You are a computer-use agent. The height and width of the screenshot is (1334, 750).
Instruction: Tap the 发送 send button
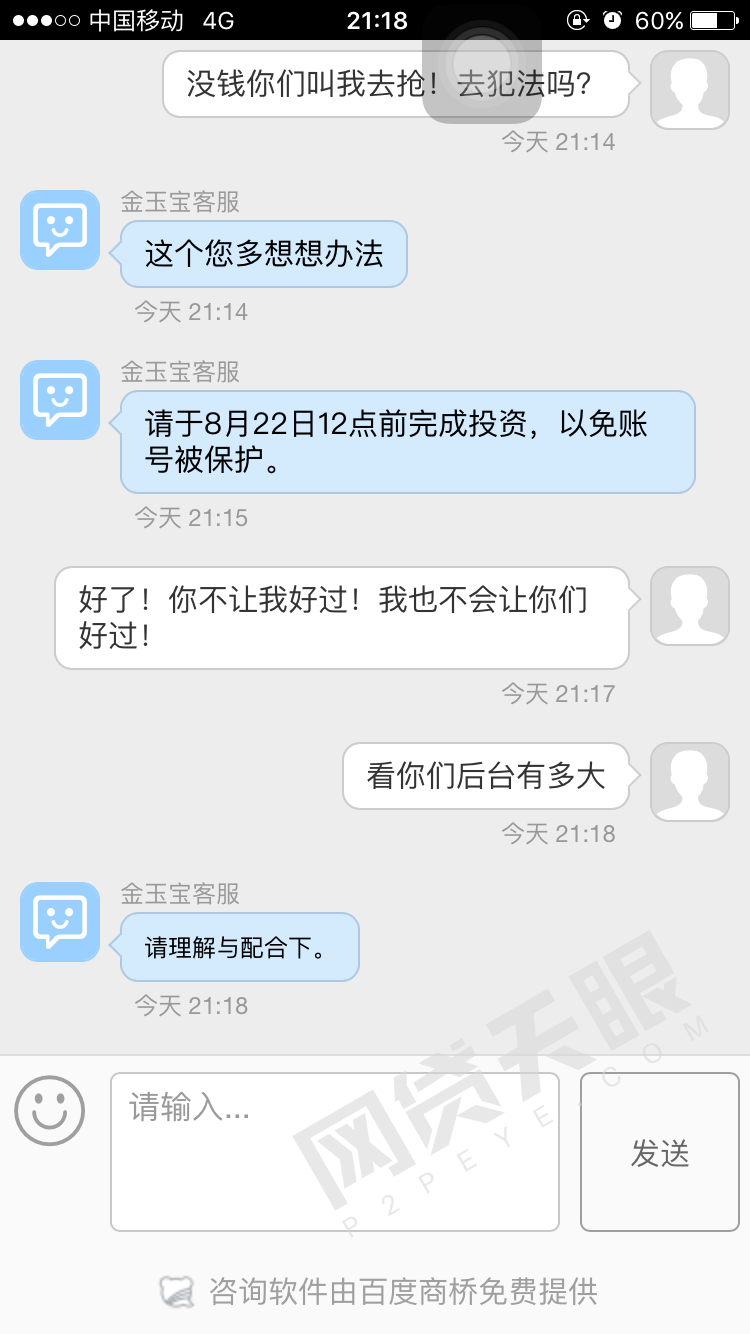[660, 1152]
